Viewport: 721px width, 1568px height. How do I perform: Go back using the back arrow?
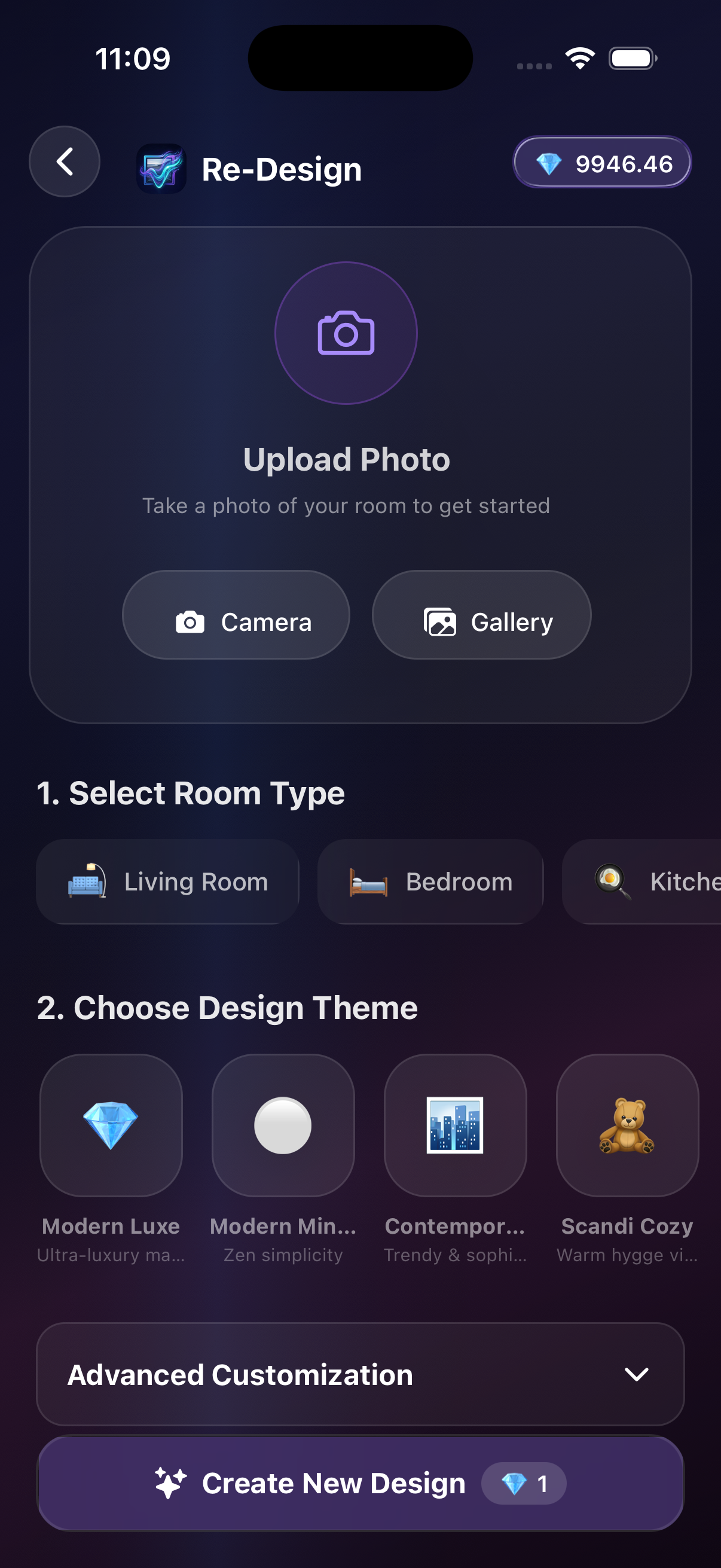(65, 162)
